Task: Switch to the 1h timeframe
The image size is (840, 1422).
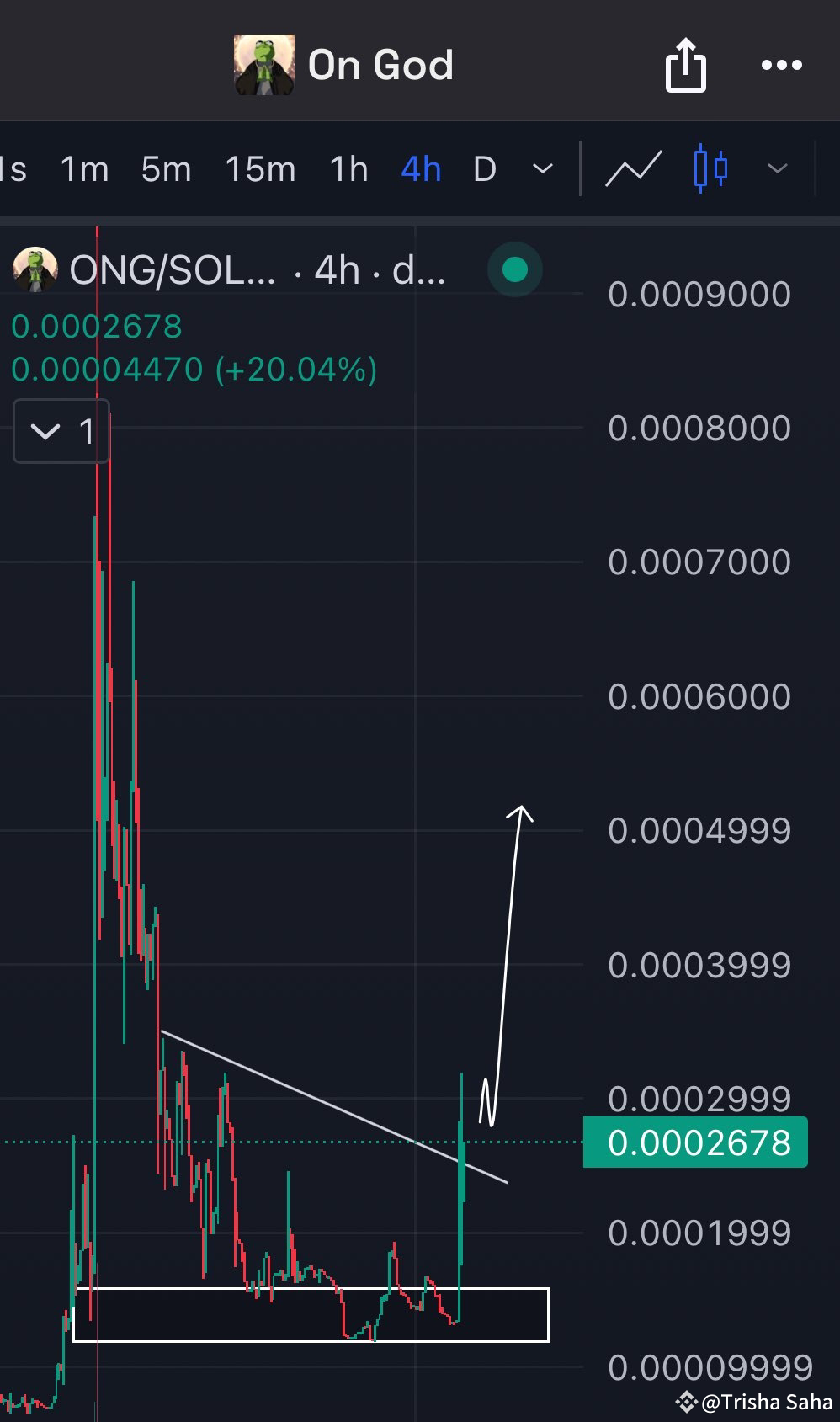Action: coord(347,168)
